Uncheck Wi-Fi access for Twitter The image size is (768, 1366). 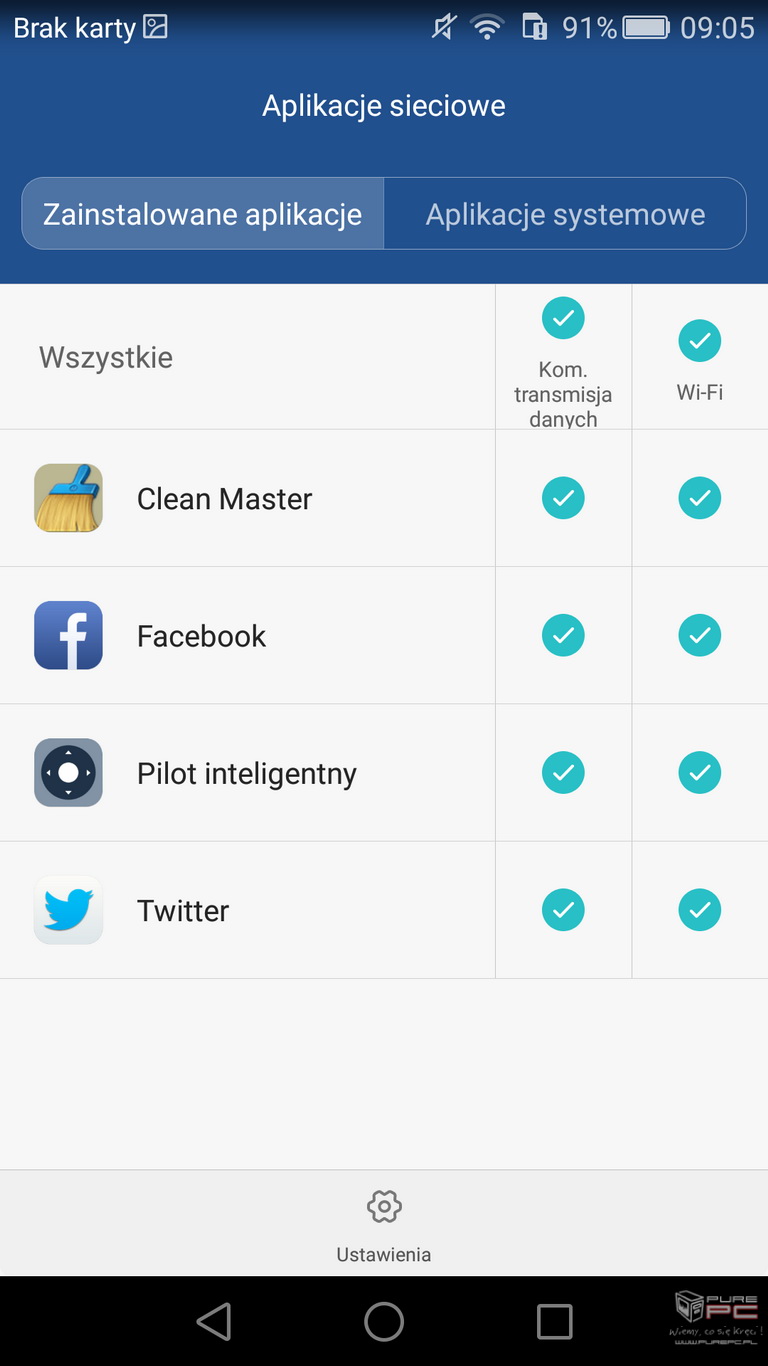(x=700, y=910)
